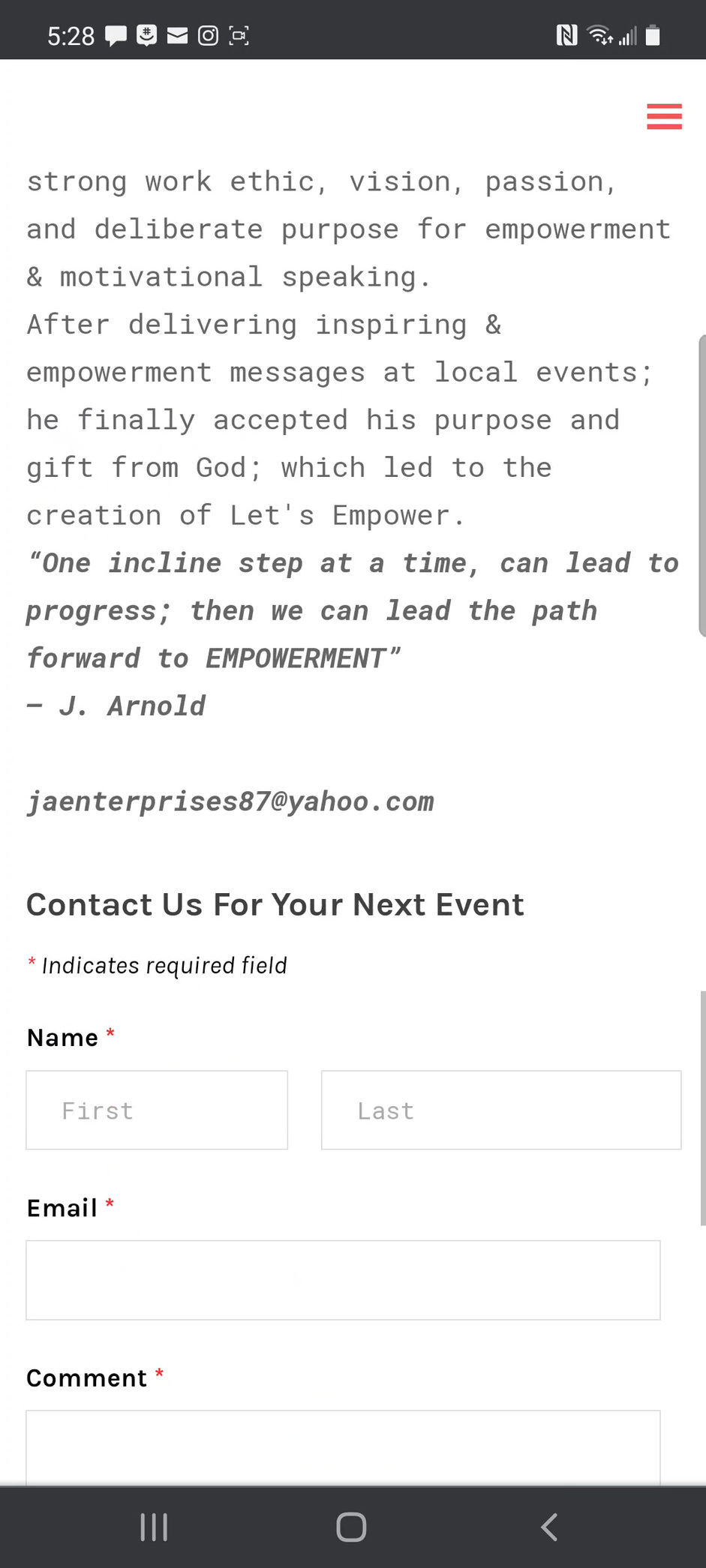The image size is (706, 1568).
Task: Tap the Comment text area
Action: [343, 1447]
